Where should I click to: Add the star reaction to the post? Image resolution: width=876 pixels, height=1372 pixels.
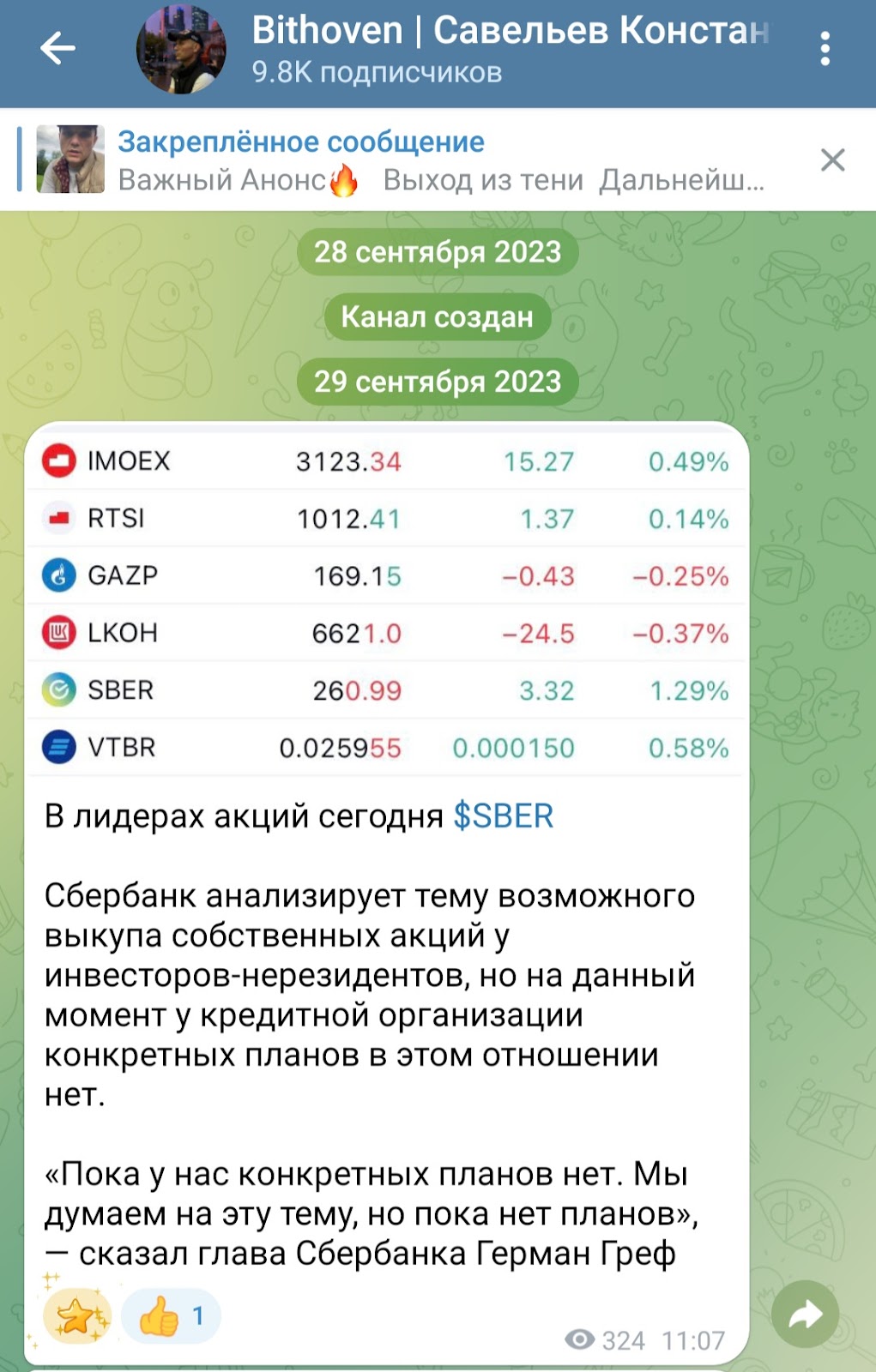[78, 1315]
